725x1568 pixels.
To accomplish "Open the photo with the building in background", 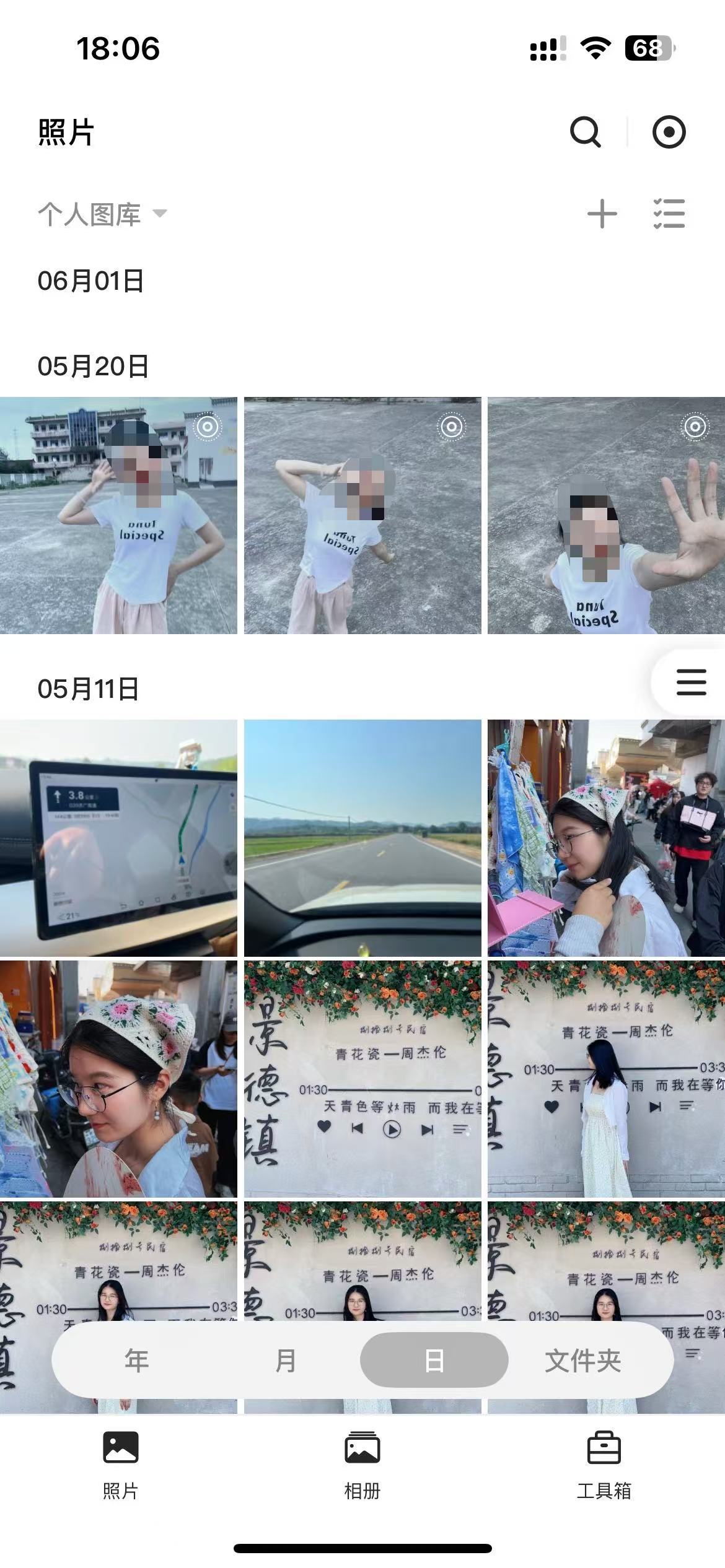I will (x=118, y=515).
